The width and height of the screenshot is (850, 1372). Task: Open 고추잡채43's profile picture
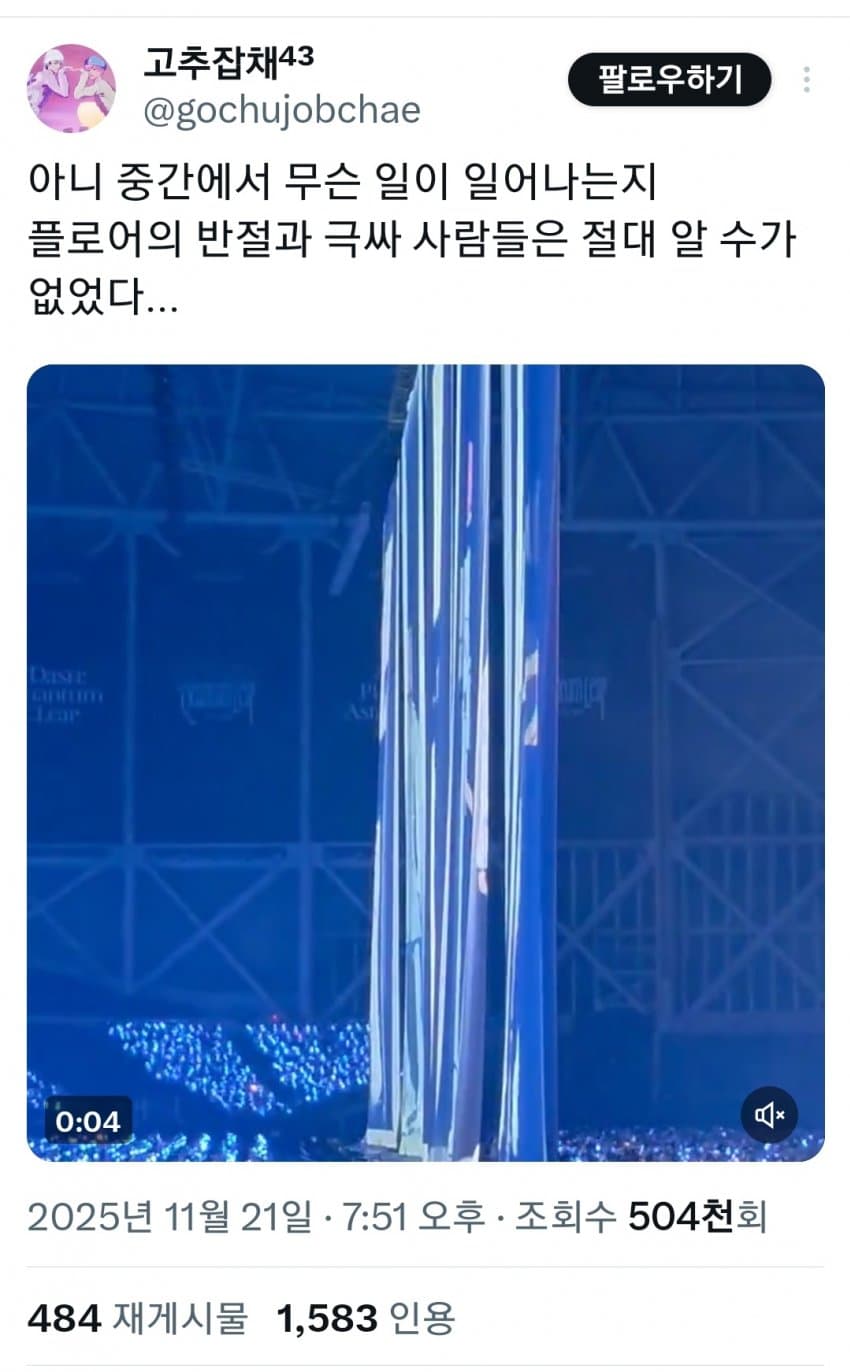coord(70,88)
